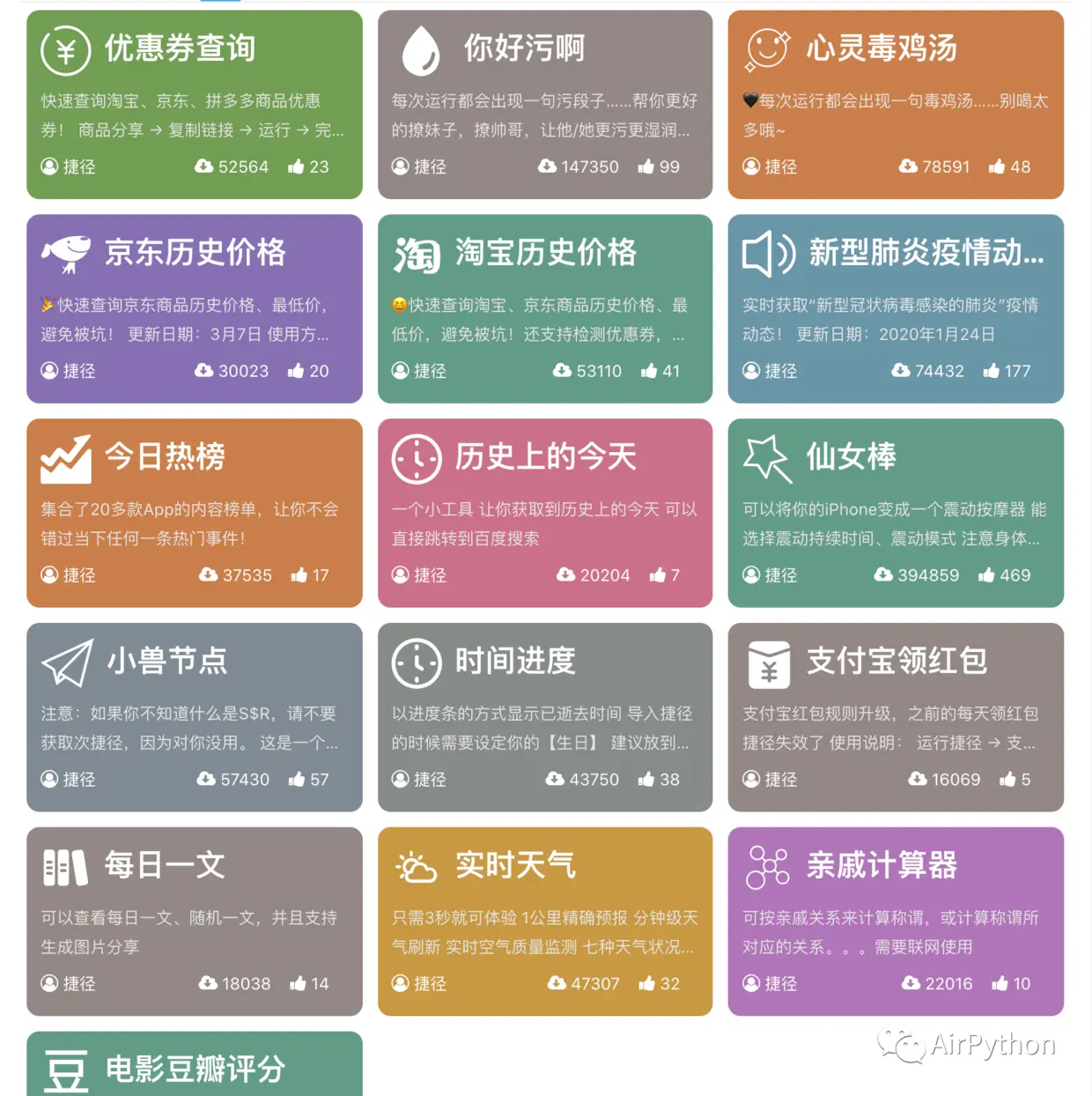Image resolution: width=1092 pixels, height=1096 pixels.
Task: Tap the 淘宝历史价格 shortcut card
Action: click(544, 308)
